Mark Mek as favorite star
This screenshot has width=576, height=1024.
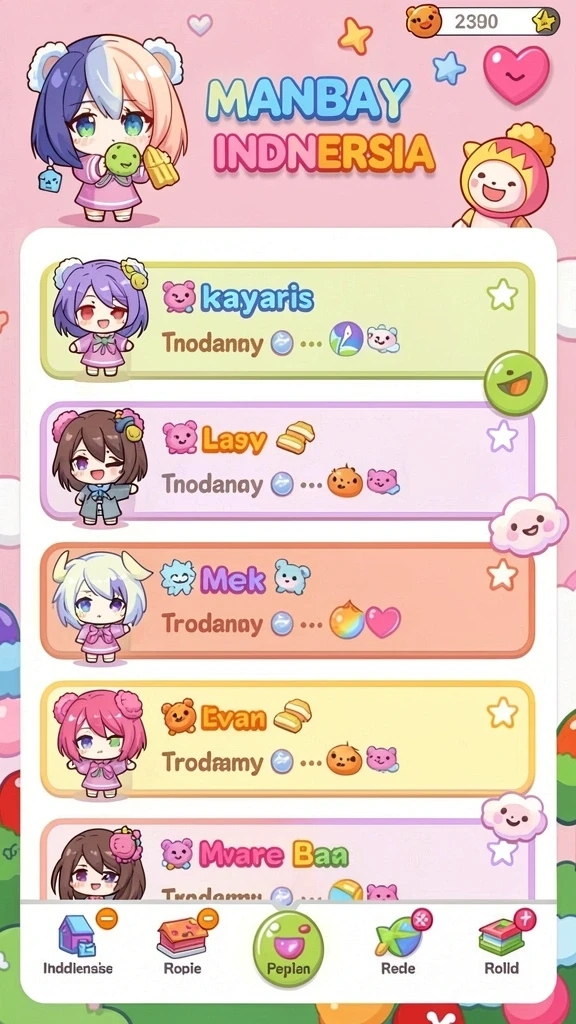pos(502,575)
